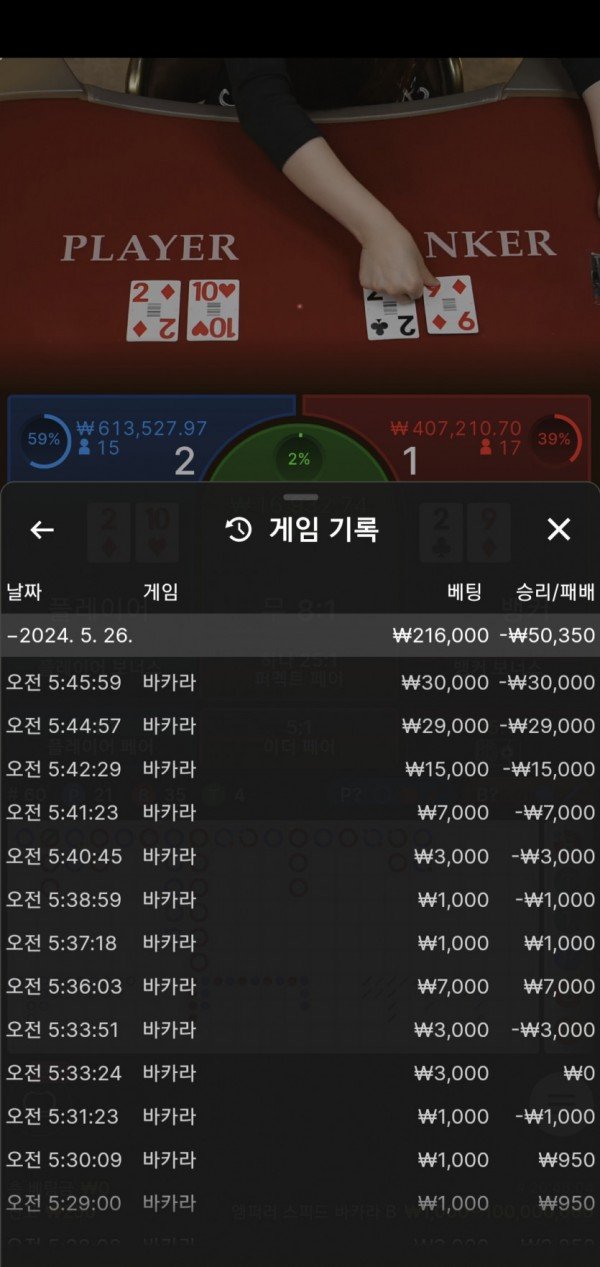The image size is (600, 1267).
Task: Open the 오전 5:31:23 바카라 record
Action: 300,1116
